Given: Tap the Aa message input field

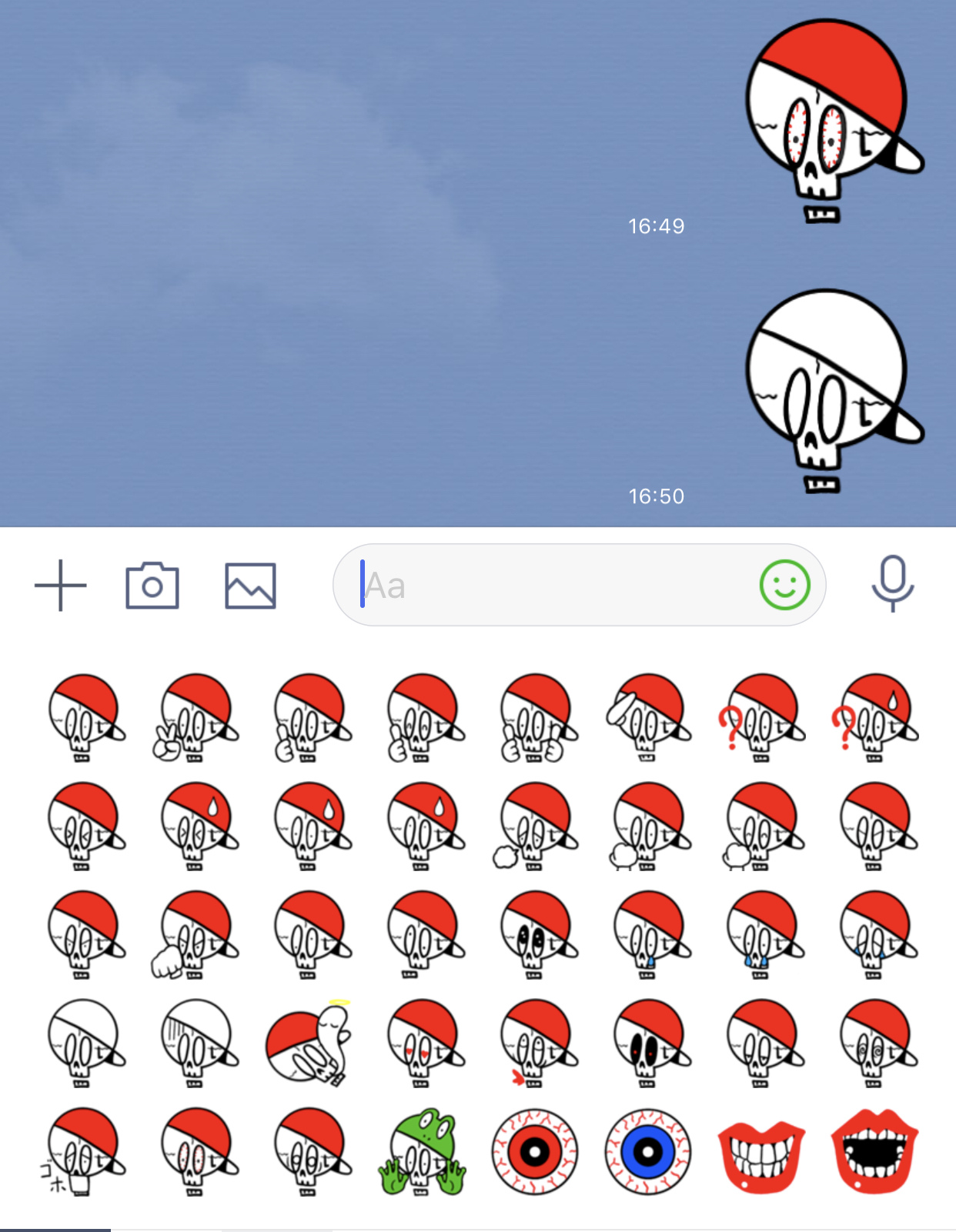Looking at the screenshot, I should point(539,586).
